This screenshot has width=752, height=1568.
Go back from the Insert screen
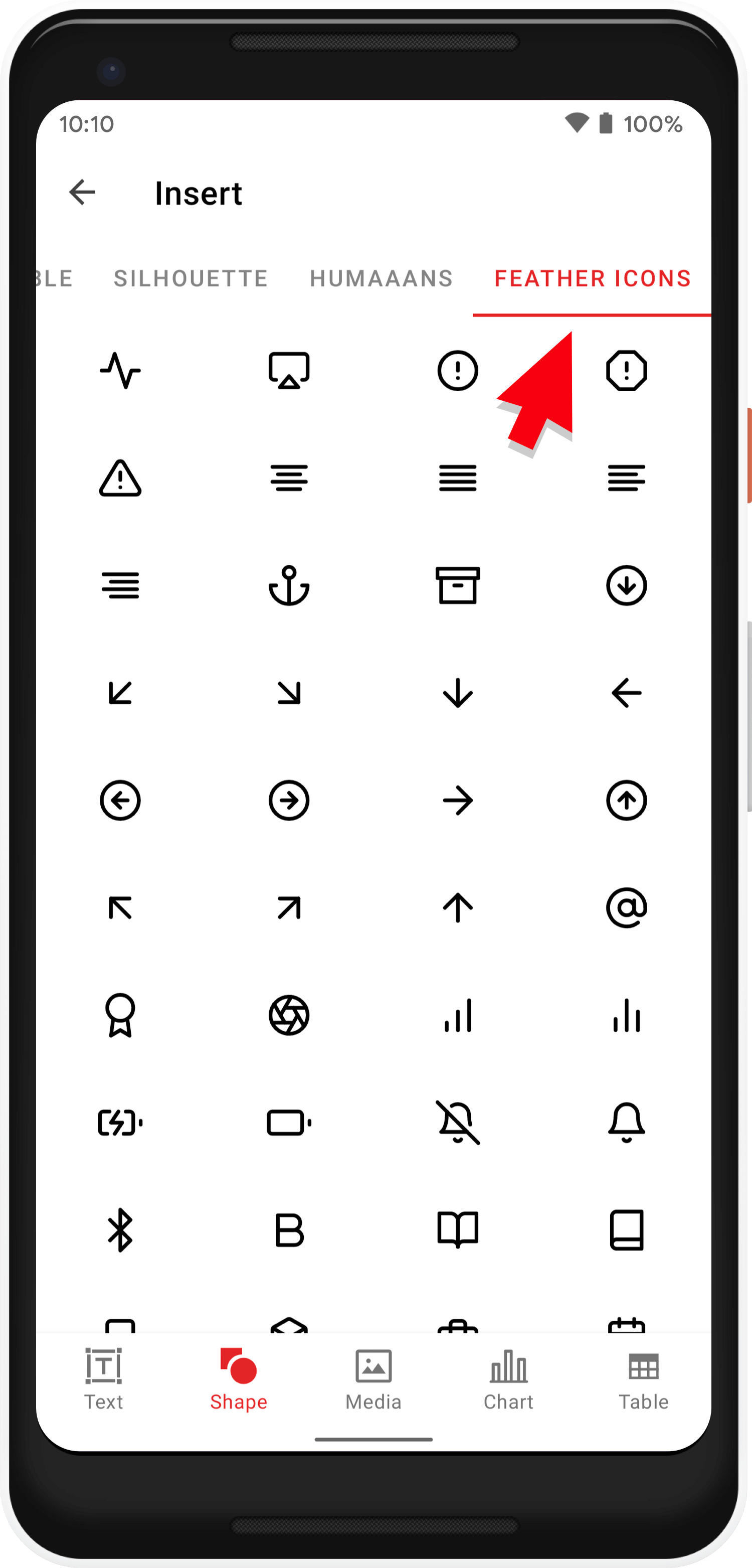click(82, 192)
